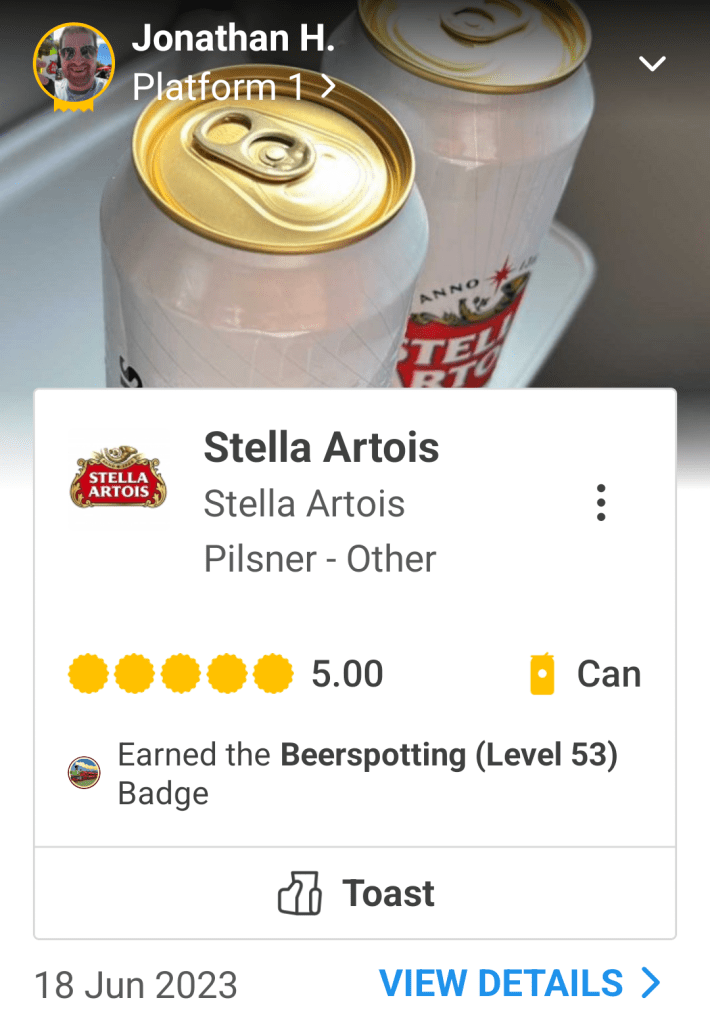Toast this check-in
Screen dimensions: 710x1023
(x=355, y=893)
